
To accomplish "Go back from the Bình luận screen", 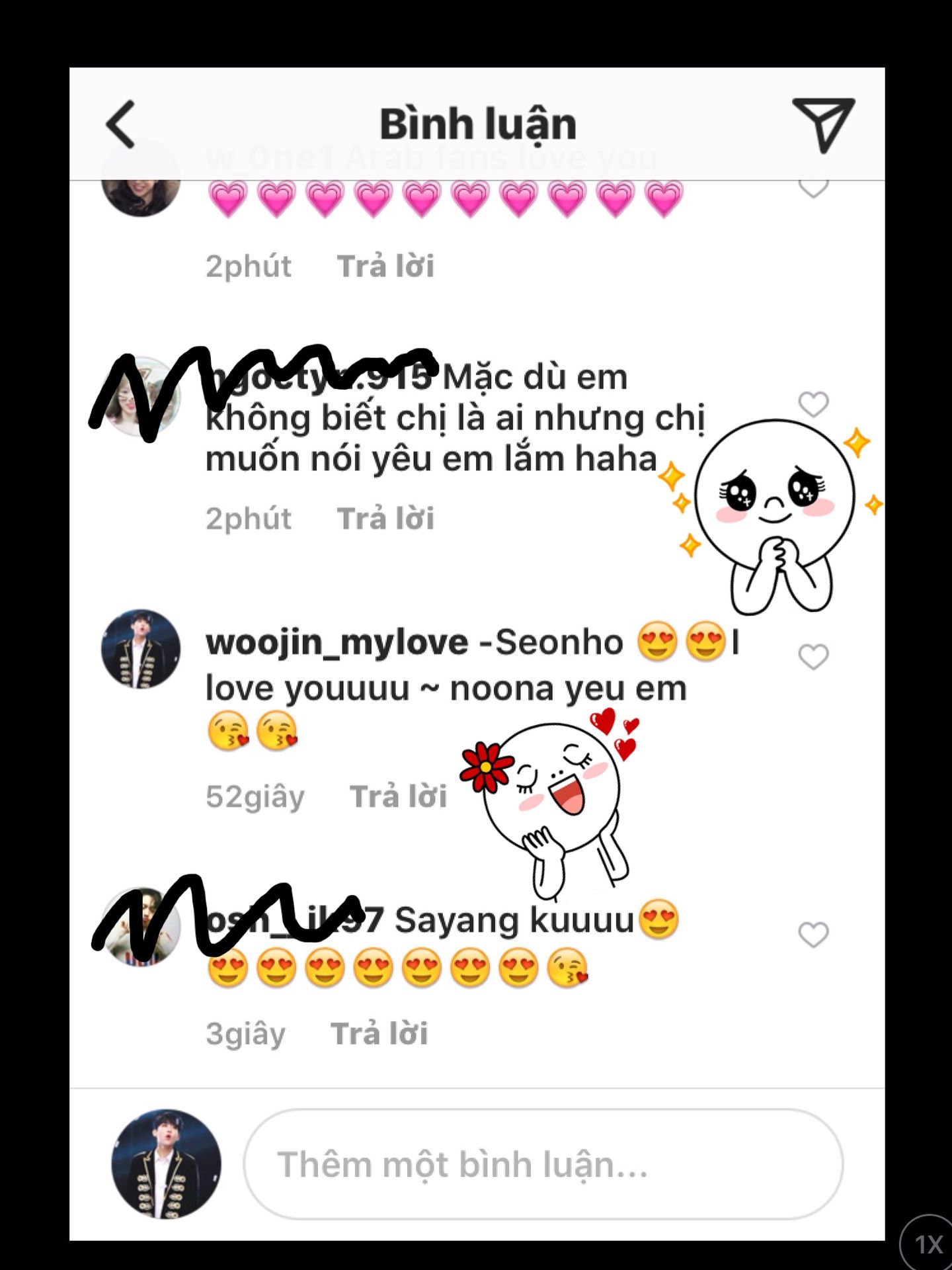I will point(120,124).
